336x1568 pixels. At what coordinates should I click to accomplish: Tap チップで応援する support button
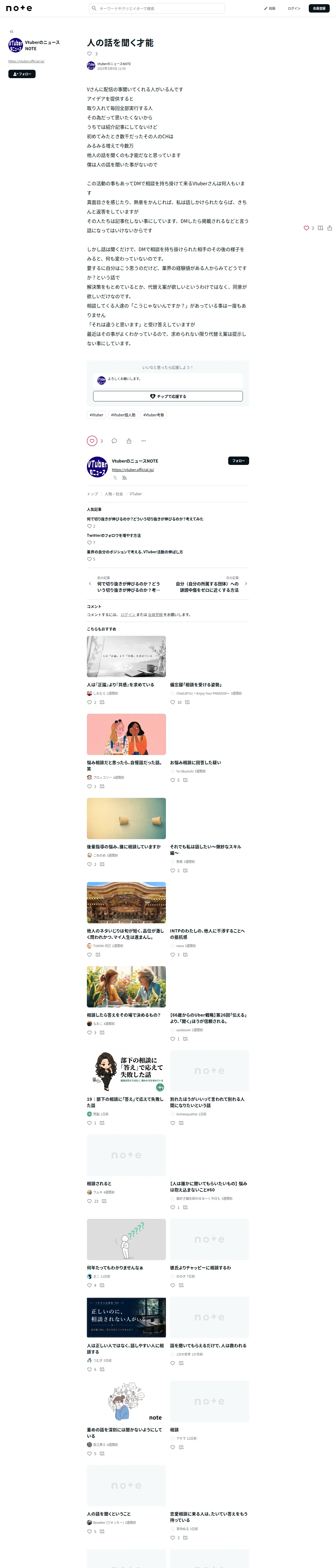[168, 396]
